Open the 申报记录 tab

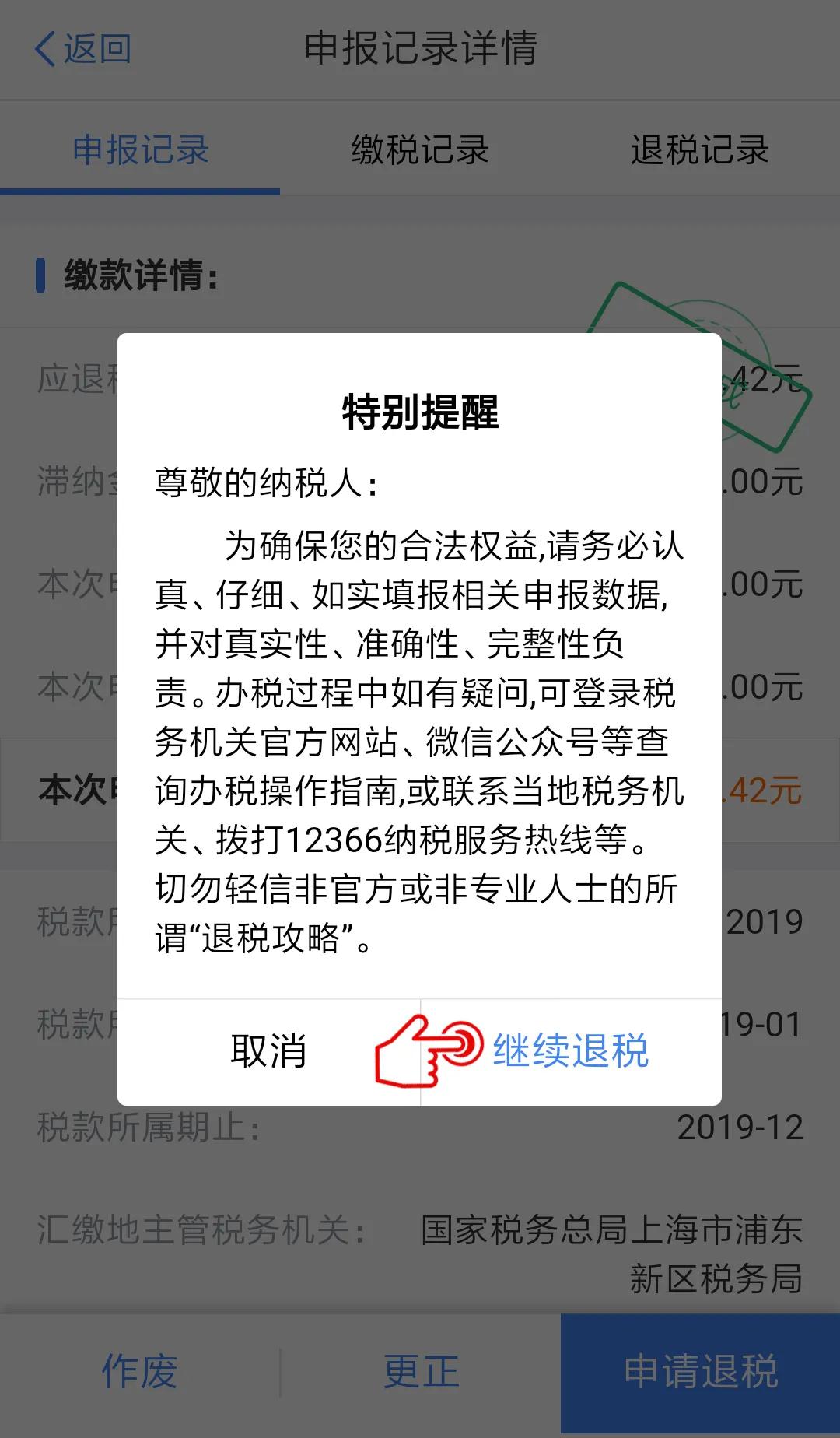point(140,152)
